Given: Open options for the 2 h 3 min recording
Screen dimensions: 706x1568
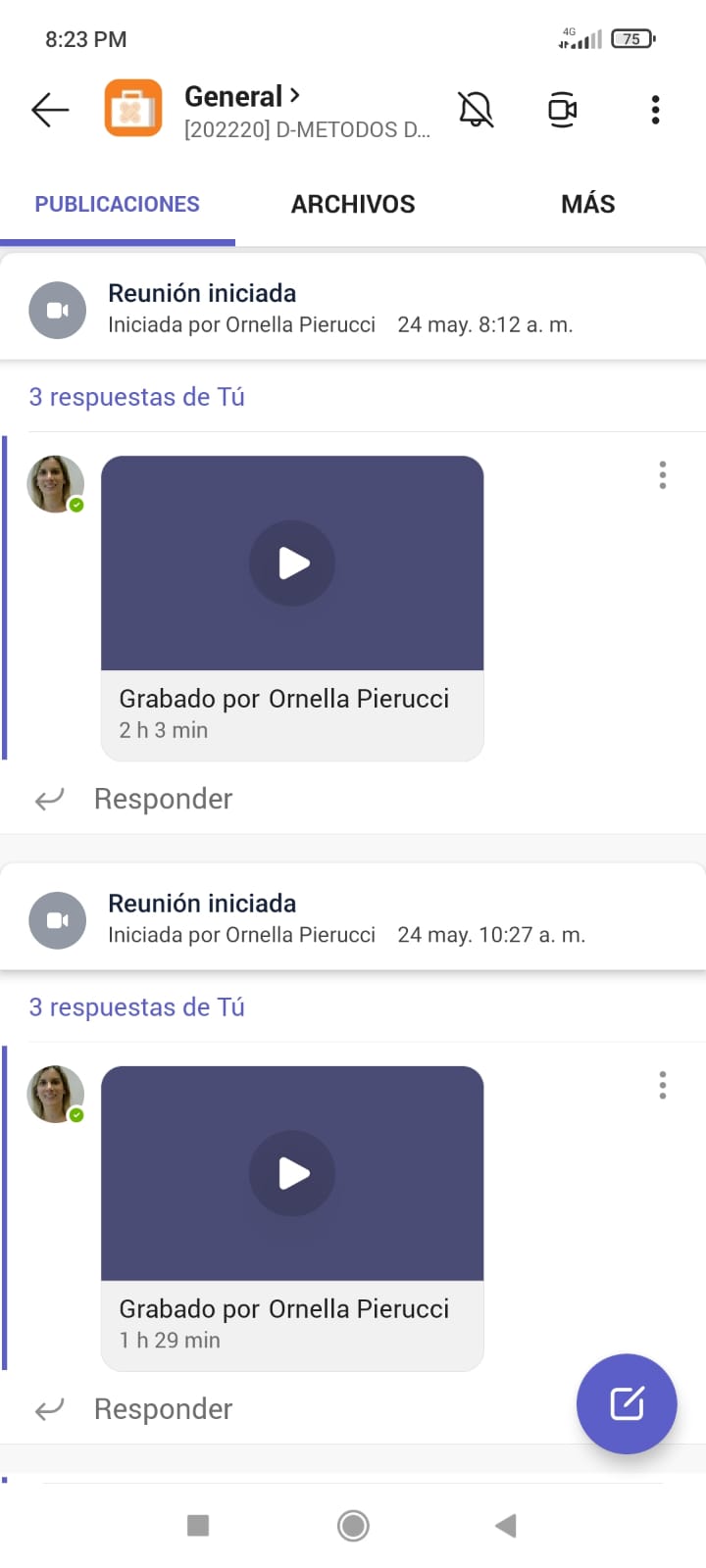Looking at the screenshot, I should pyautogui.click(x=663, y=475).
